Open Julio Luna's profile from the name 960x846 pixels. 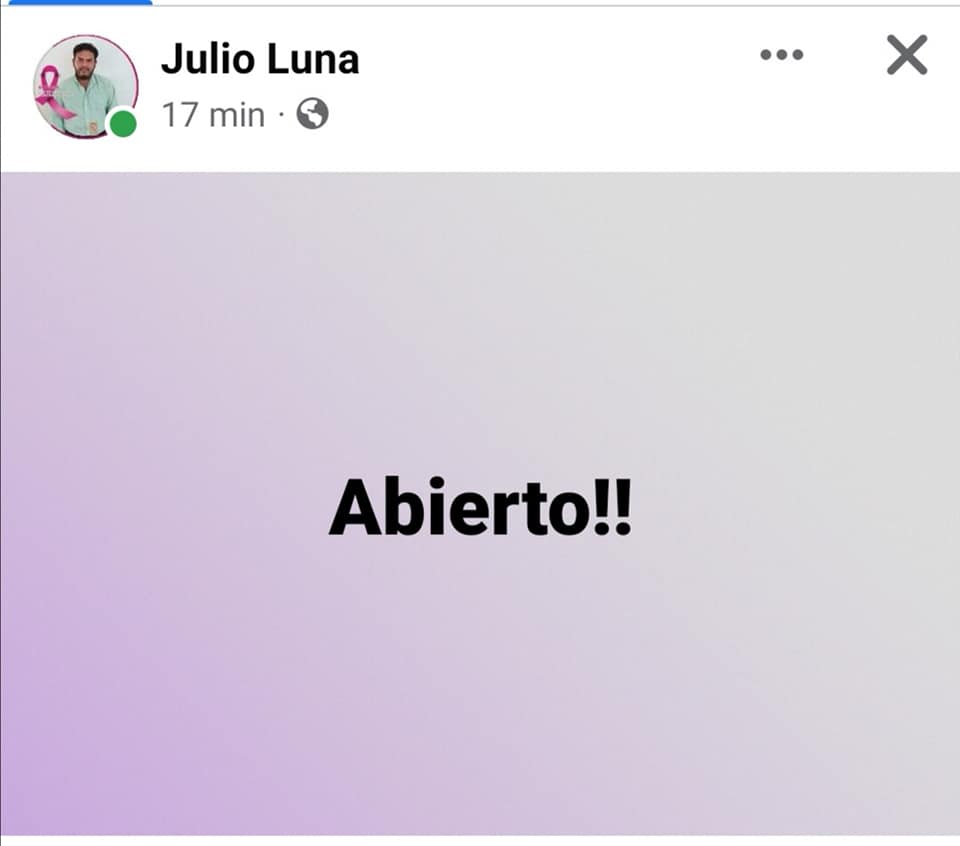259,60
